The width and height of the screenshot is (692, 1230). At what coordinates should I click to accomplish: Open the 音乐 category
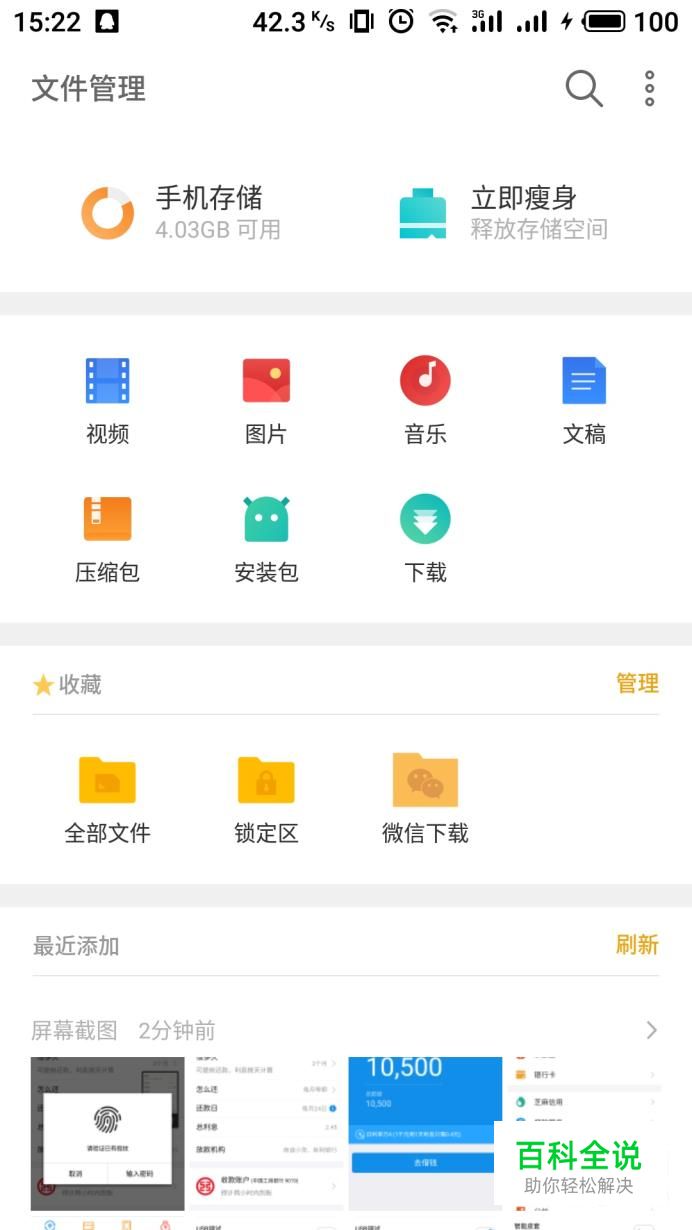coord(425,400)
